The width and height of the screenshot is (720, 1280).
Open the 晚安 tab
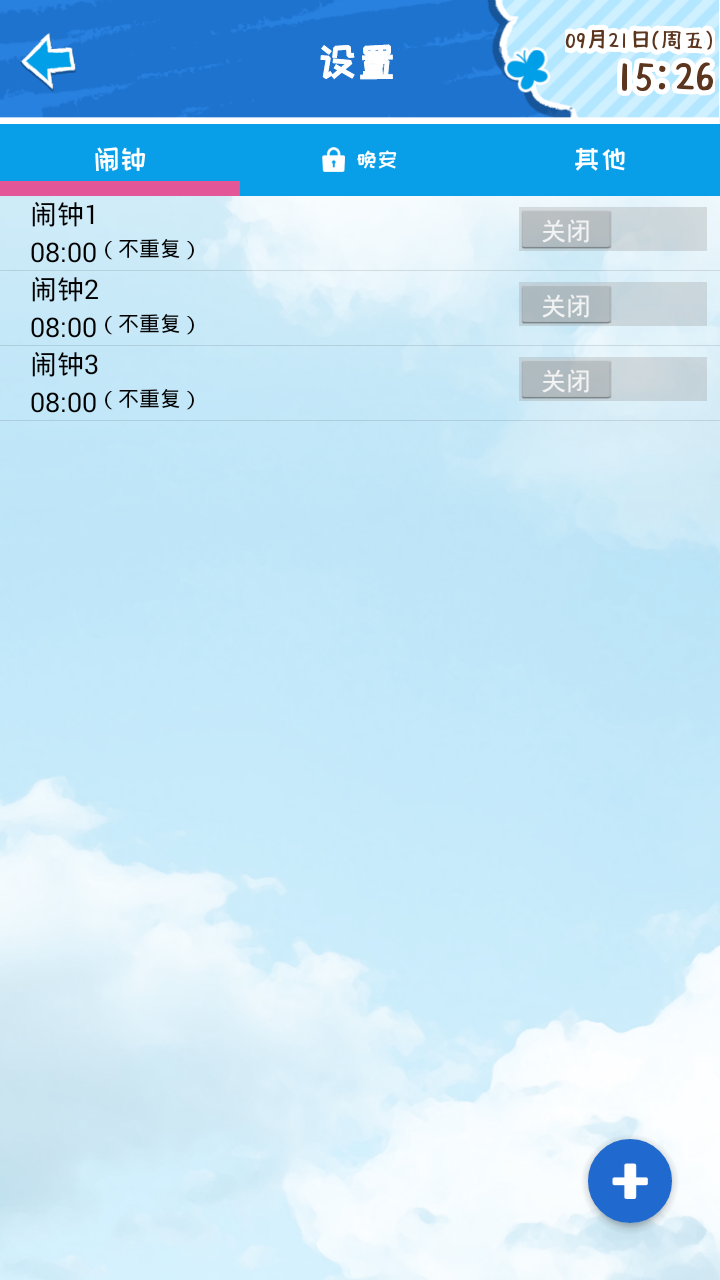coord(360,159)
